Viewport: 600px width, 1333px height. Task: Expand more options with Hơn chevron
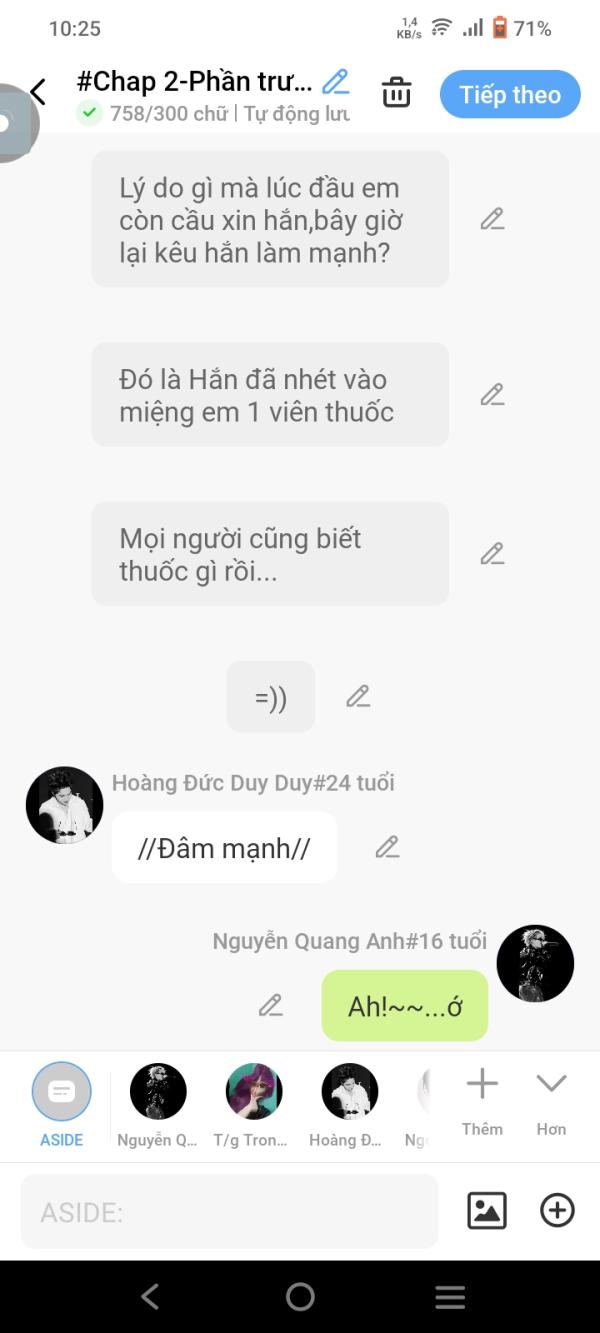point(551,1098)
